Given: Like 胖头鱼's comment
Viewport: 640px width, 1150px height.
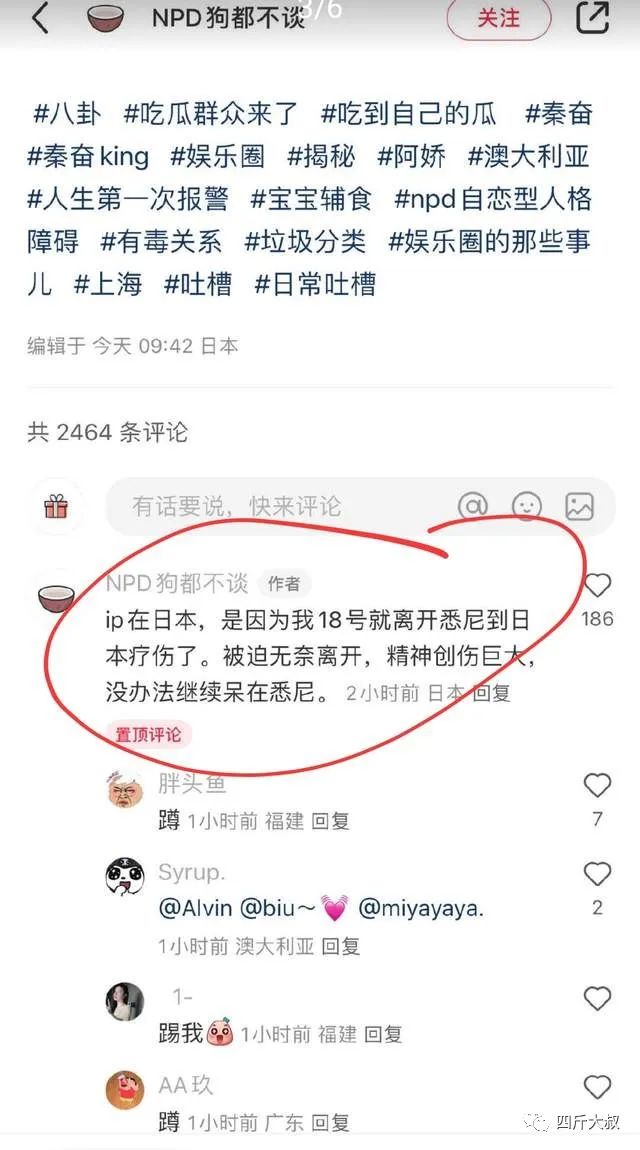Looking at the screenshot, I should 597,785.
